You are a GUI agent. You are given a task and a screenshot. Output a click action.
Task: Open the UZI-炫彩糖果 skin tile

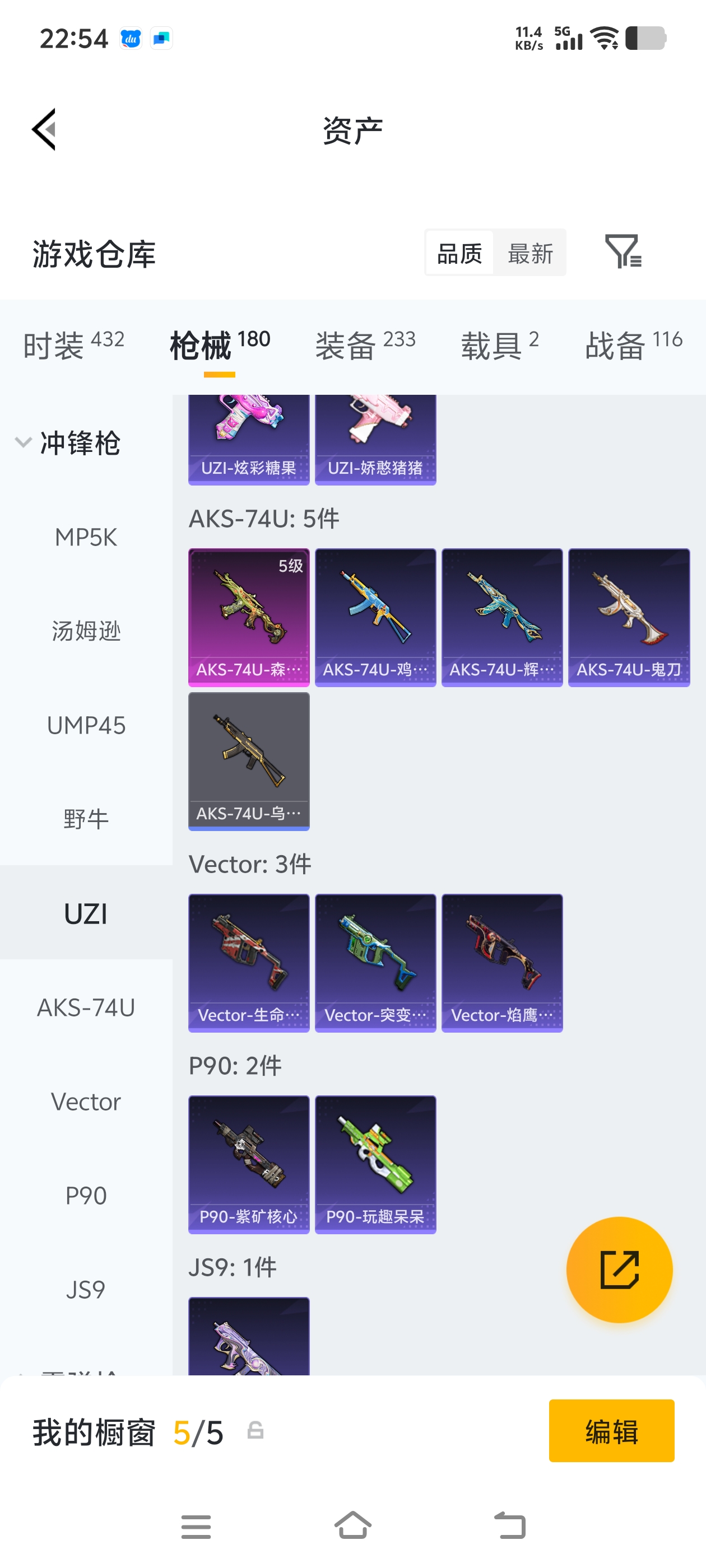pos(249,440)
